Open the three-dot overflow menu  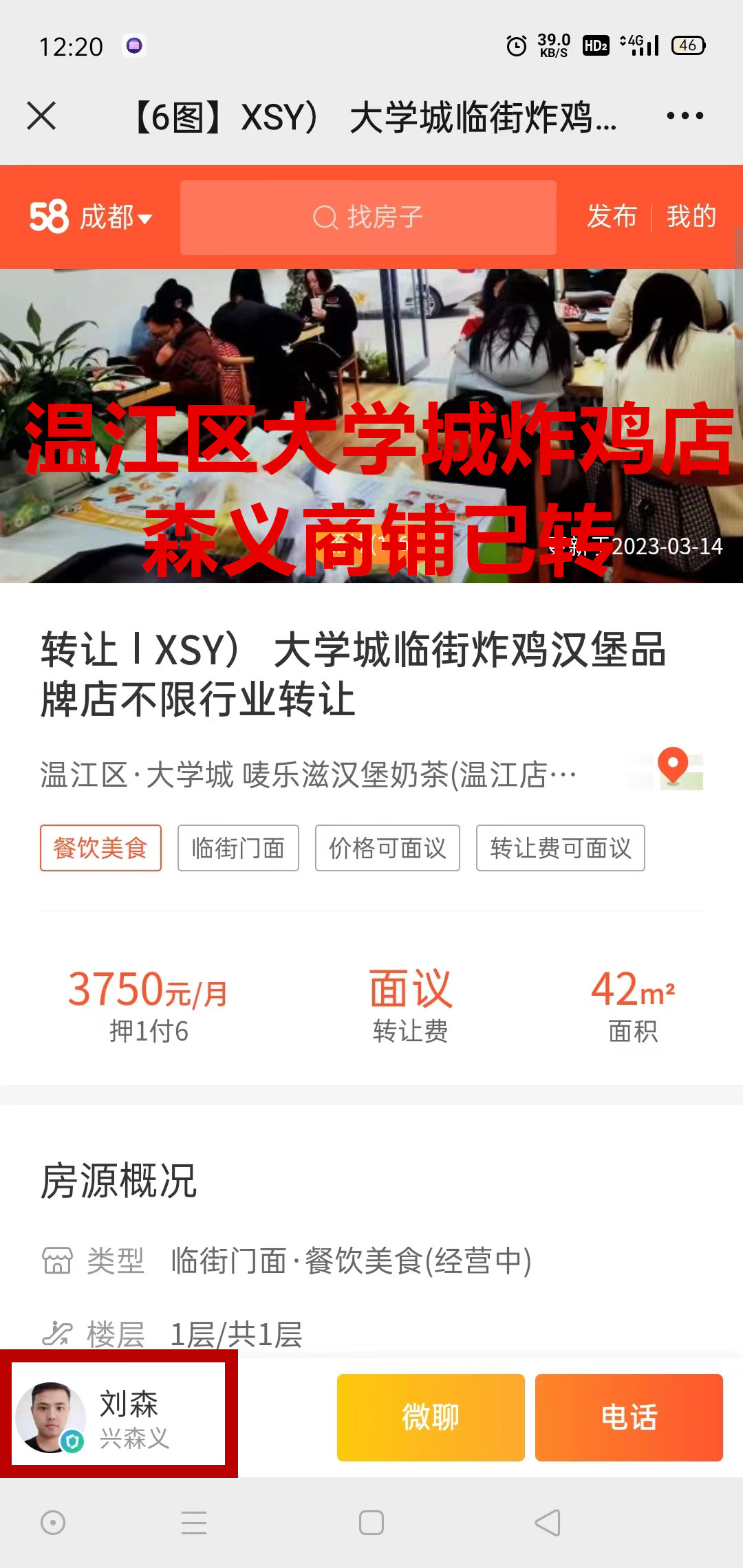point(685,116)
